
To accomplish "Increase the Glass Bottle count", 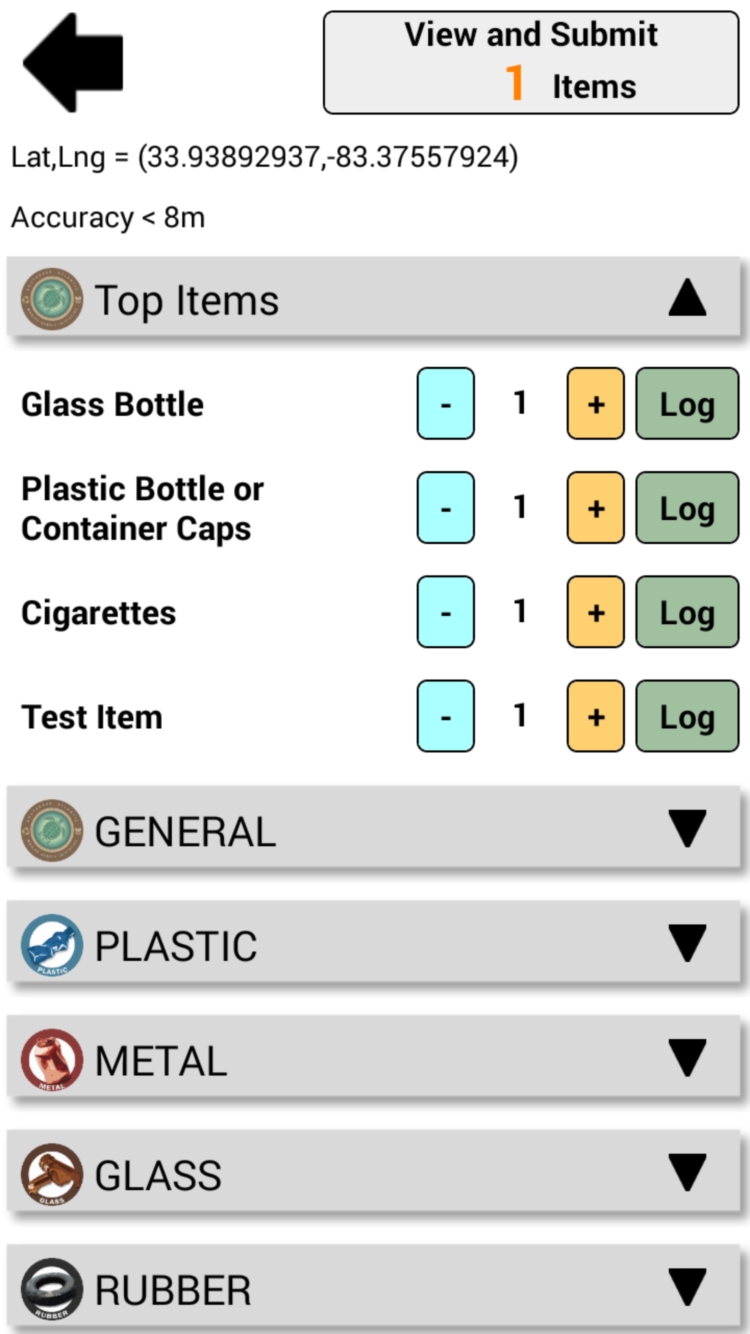I will point(595,404).
